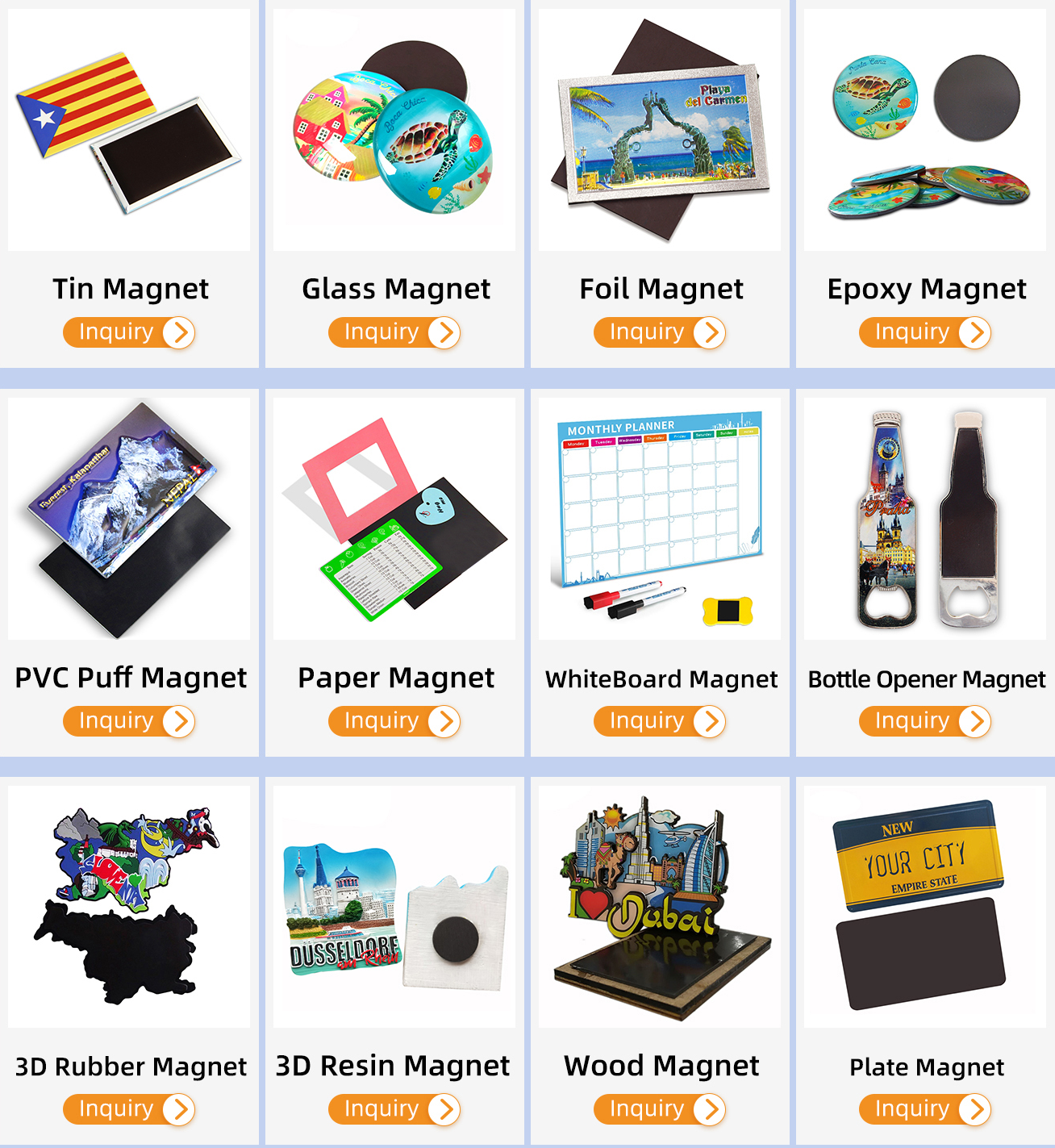Image resolution: width=1055 pixels, height=1148 pixels.
Task: Tap Inquiry under Tin Magnet
Action: pyautogui.click(x=129, y=332)
